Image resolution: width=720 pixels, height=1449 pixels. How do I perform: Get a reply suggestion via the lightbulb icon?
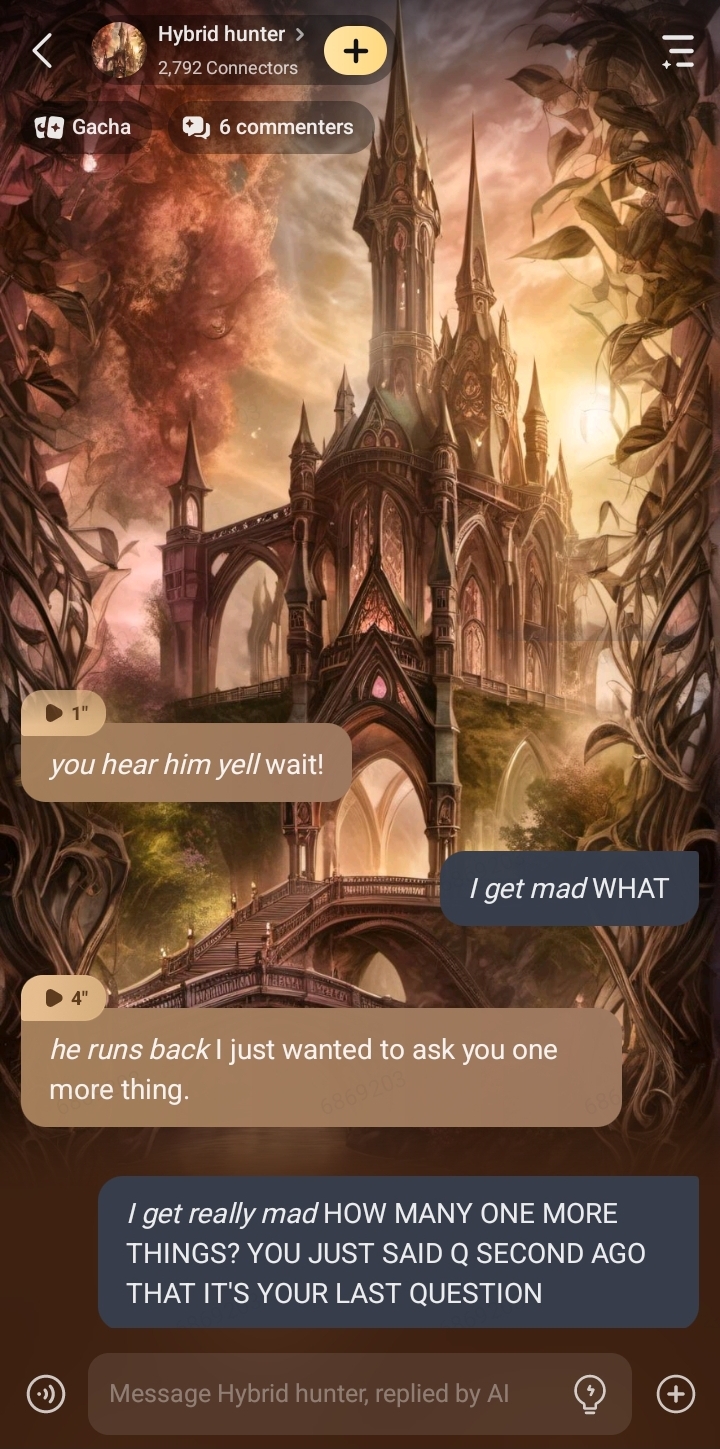pos(590,1393)
